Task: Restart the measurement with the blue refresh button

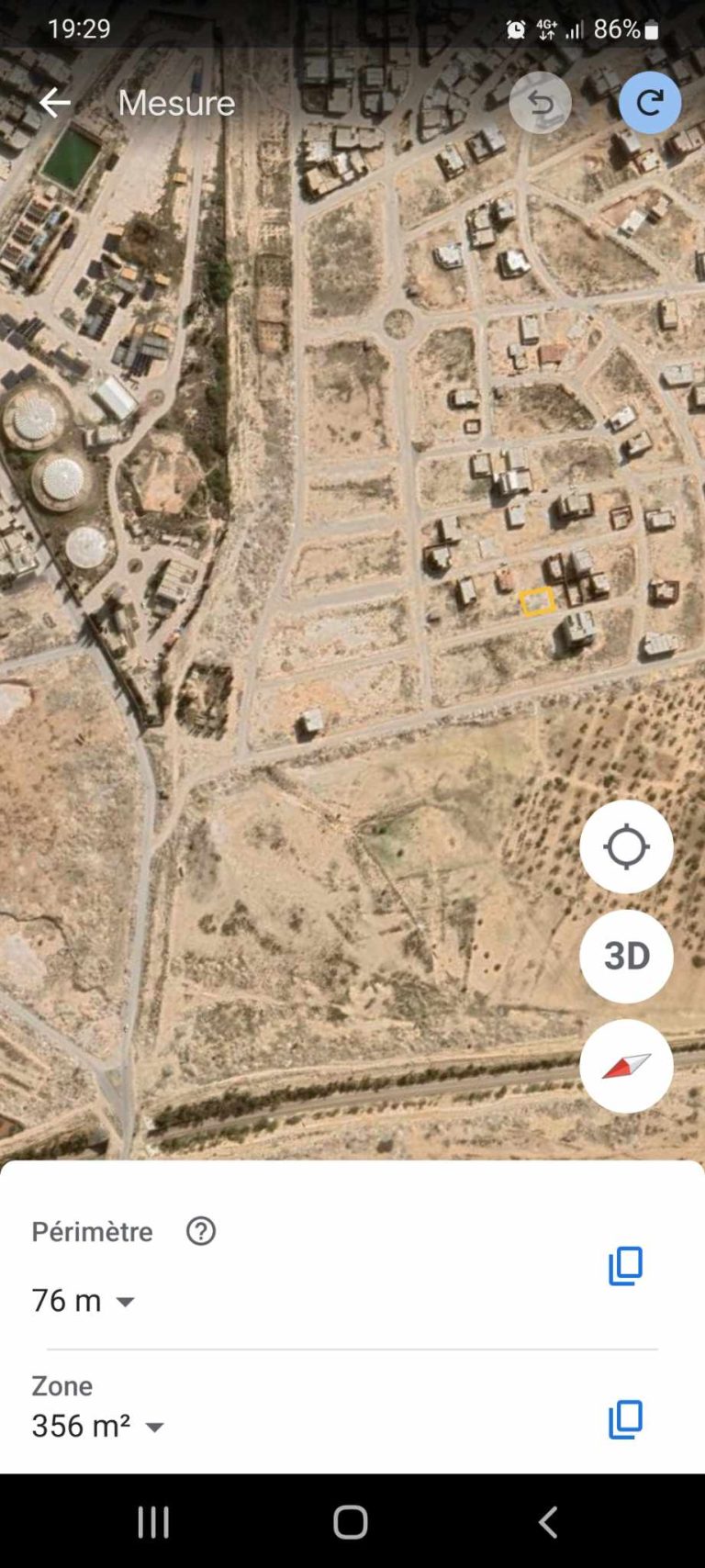Action: pos(650,103)
